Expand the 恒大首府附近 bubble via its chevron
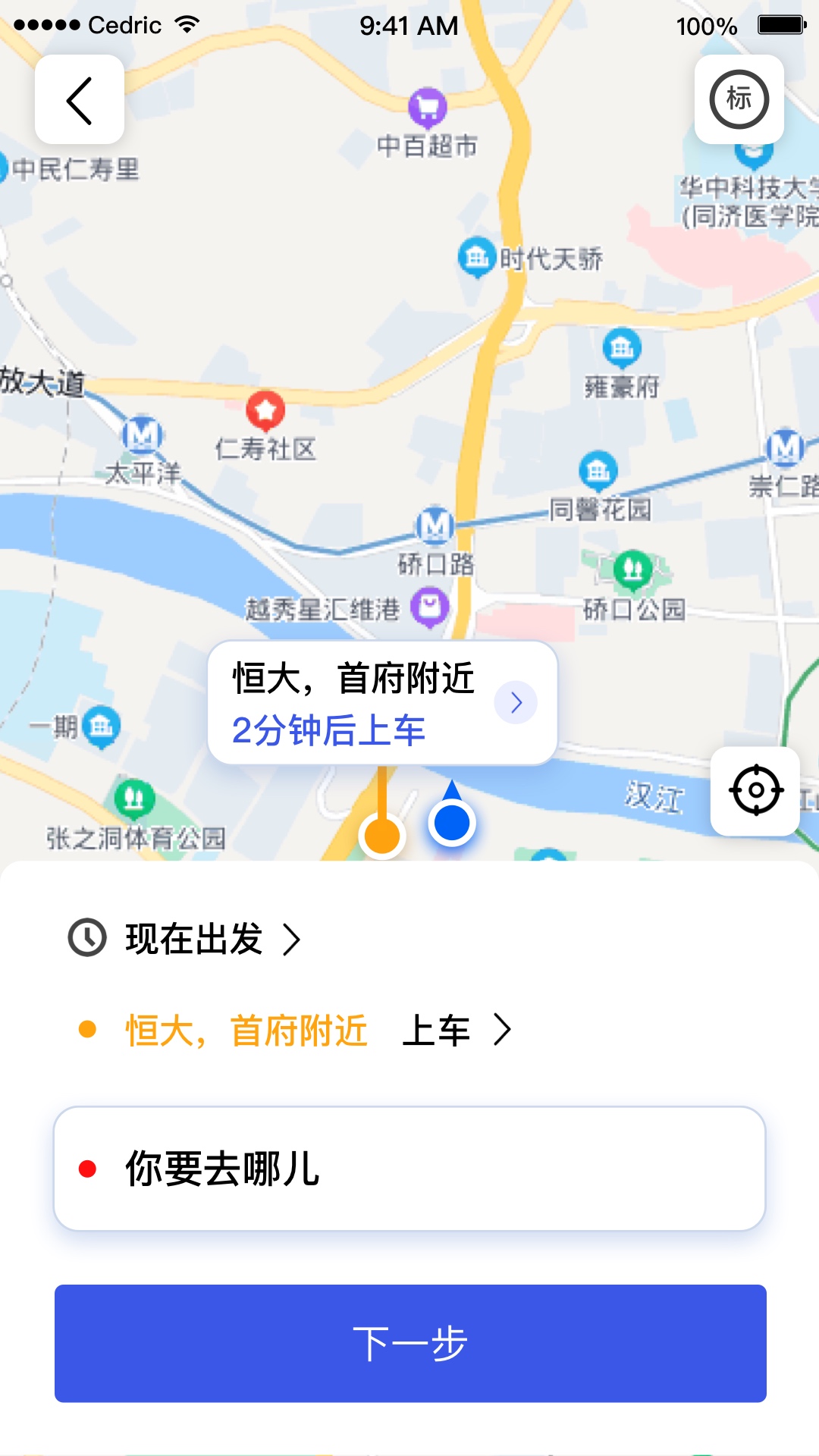 518,704
